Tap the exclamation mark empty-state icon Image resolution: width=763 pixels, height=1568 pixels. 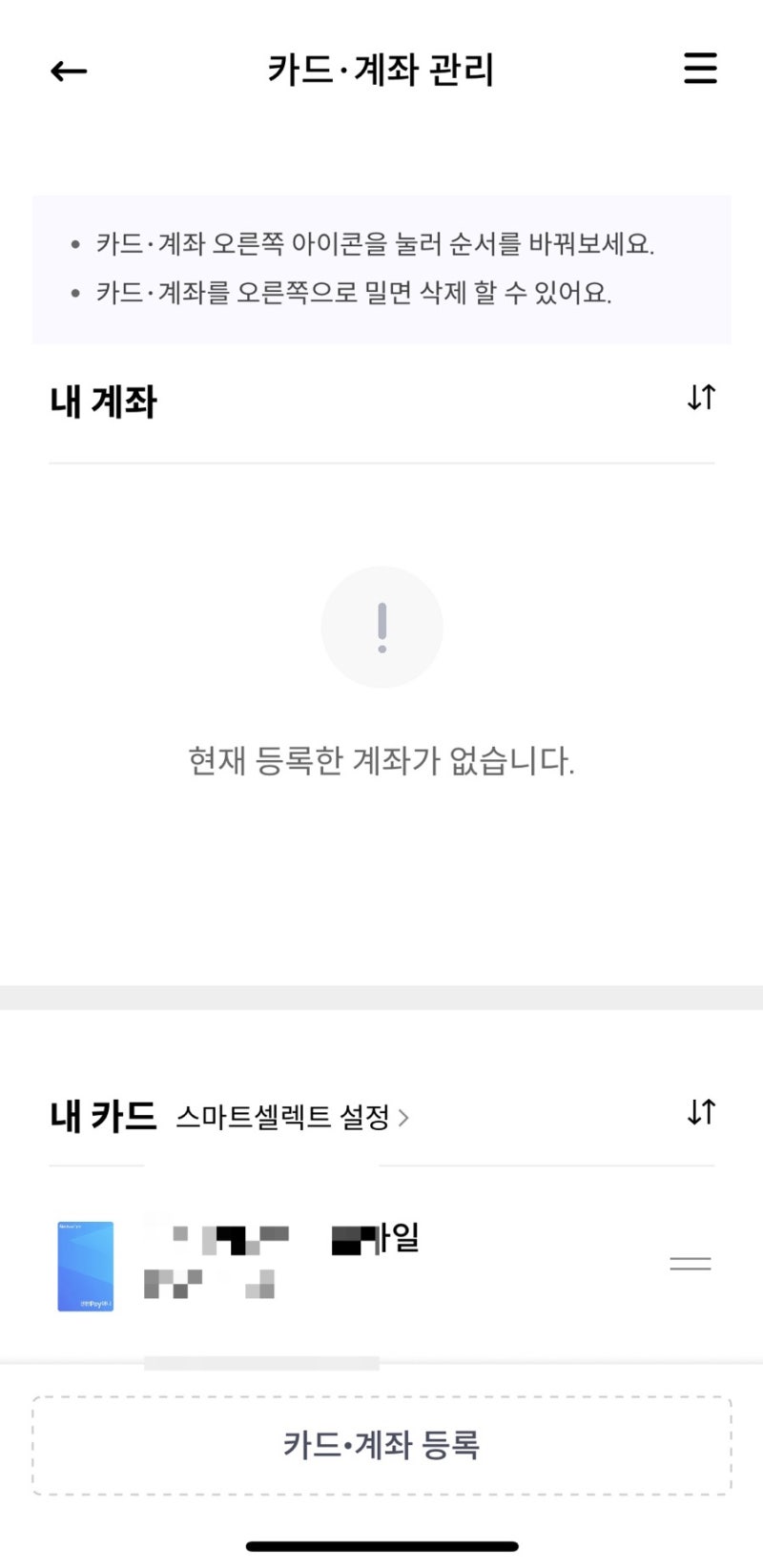(x=381, y=627)
